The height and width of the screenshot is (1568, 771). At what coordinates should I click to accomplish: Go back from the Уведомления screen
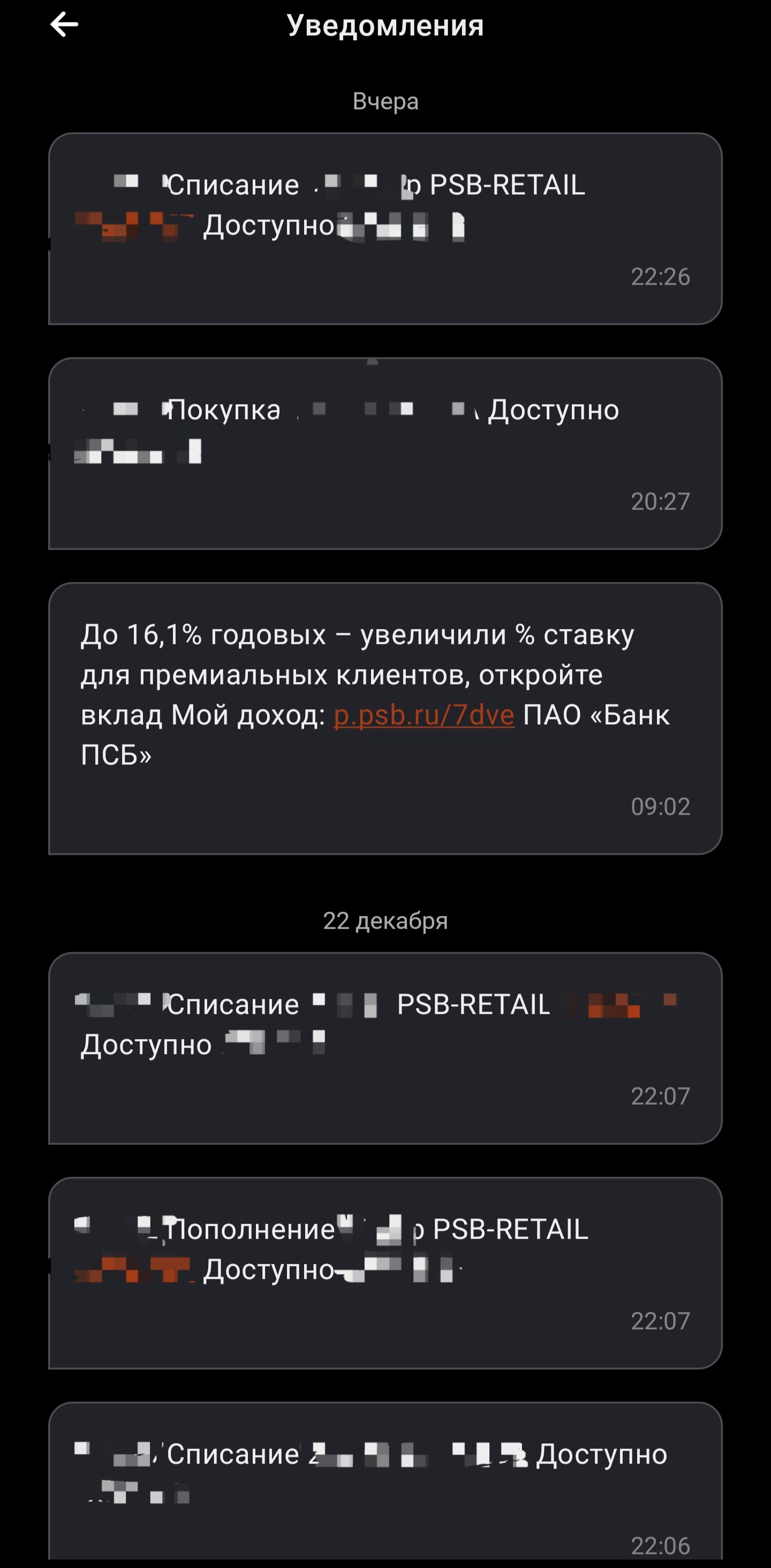pos(64,26)
